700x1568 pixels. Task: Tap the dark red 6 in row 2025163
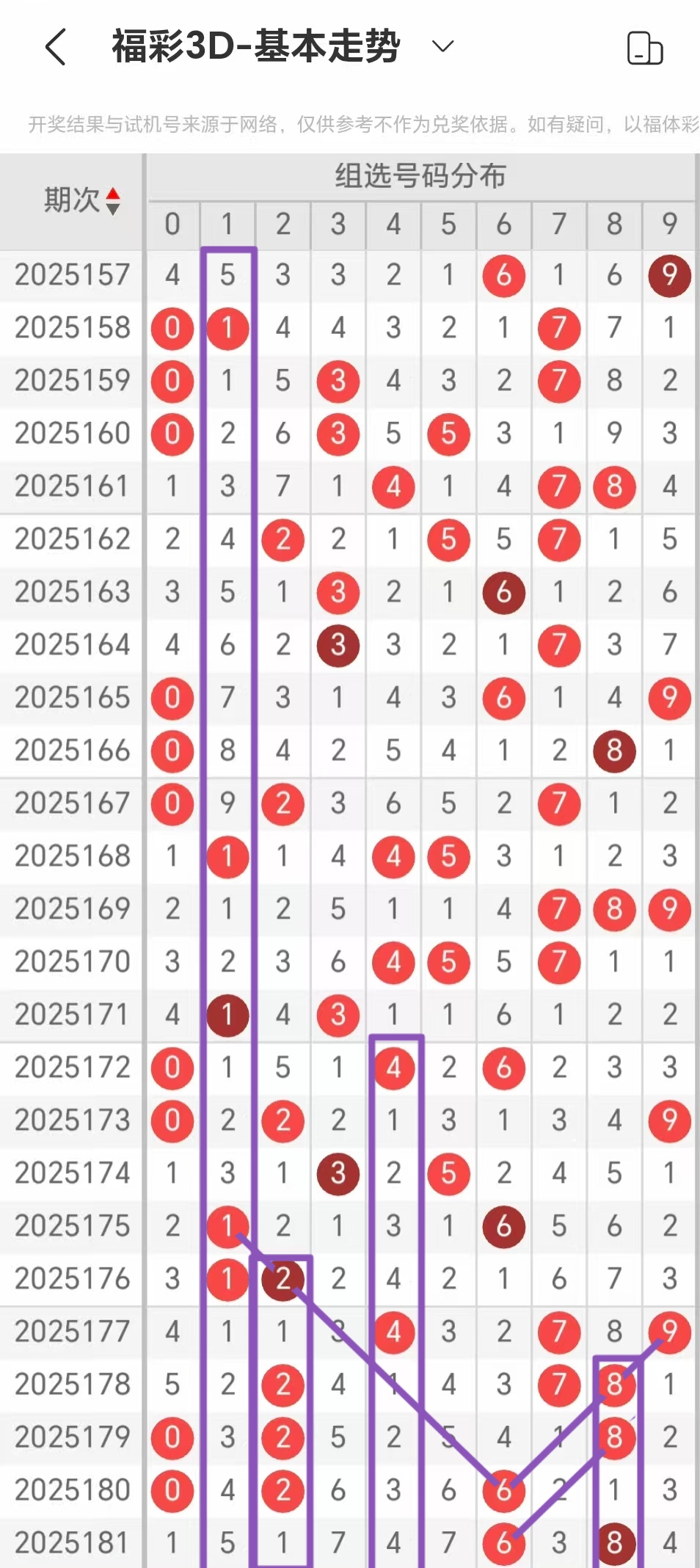(503, 592)
